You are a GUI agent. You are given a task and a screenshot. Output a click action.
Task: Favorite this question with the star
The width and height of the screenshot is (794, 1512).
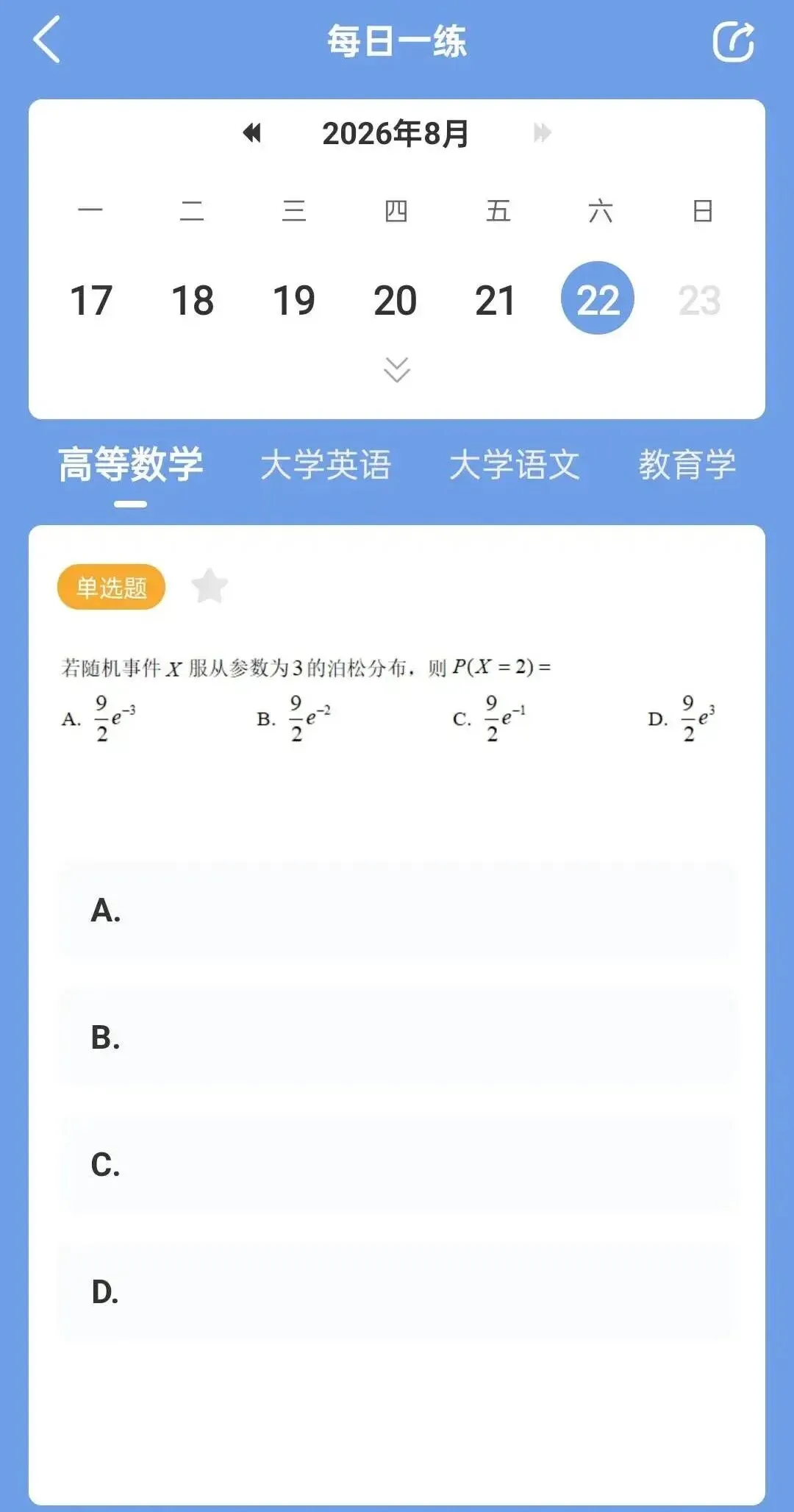point(210,586)
